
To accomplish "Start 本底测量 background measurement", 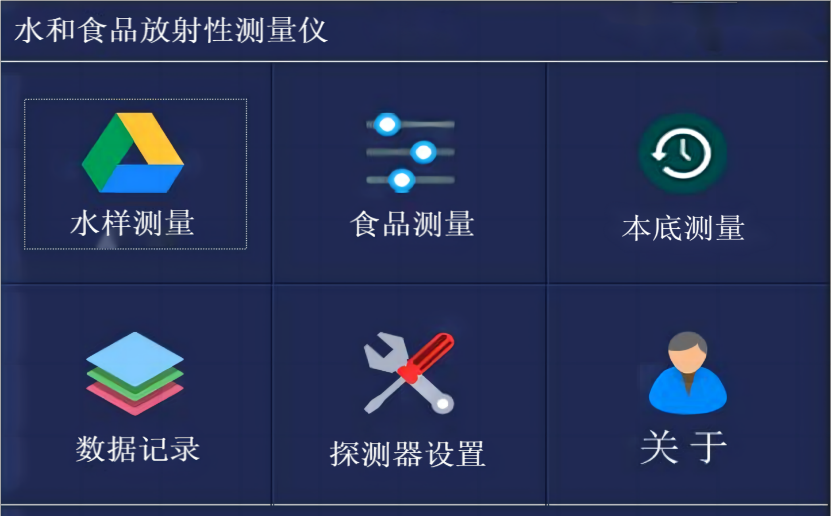I will [x=684, y=174].
